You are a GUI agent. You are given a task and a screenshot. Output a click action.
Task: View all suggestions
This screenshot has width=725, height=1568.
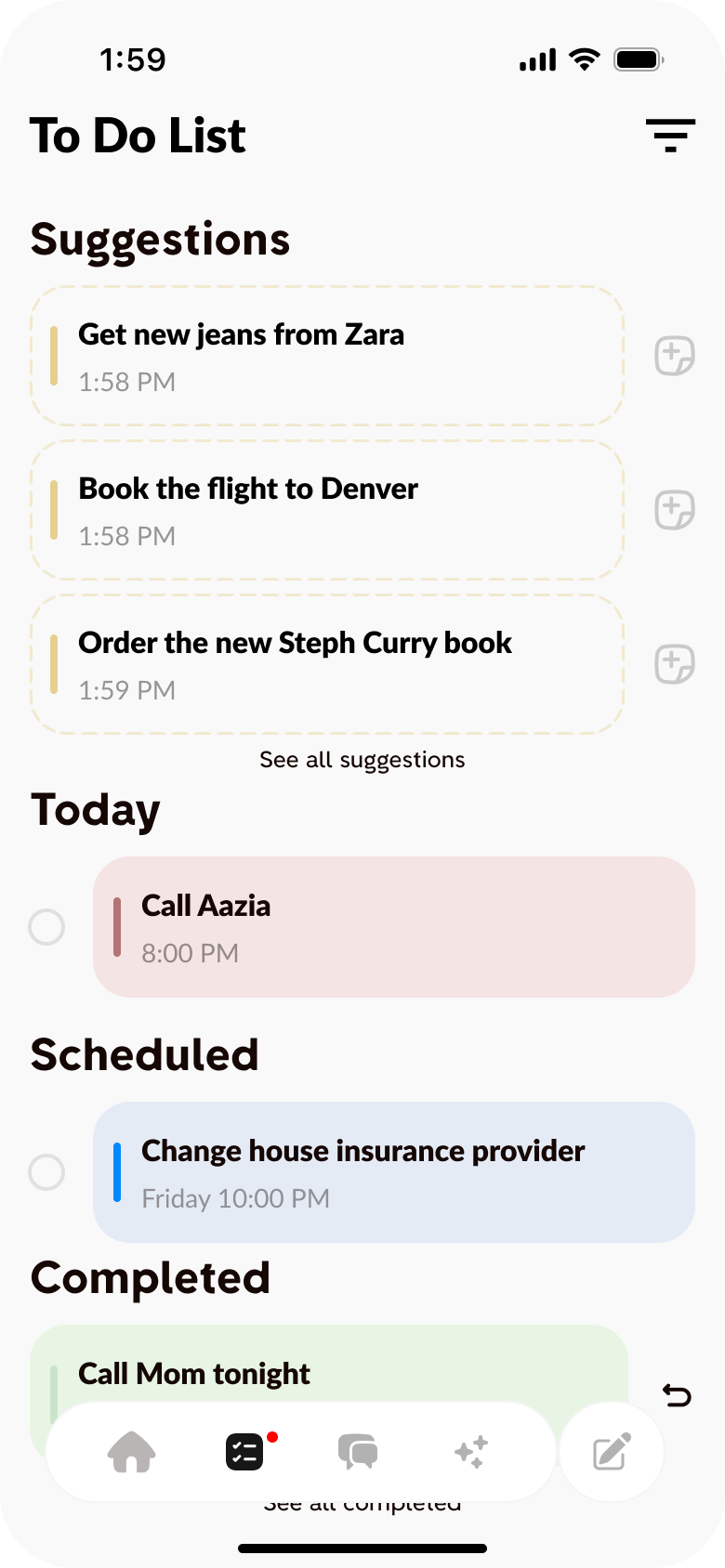(x=362, y=760)
